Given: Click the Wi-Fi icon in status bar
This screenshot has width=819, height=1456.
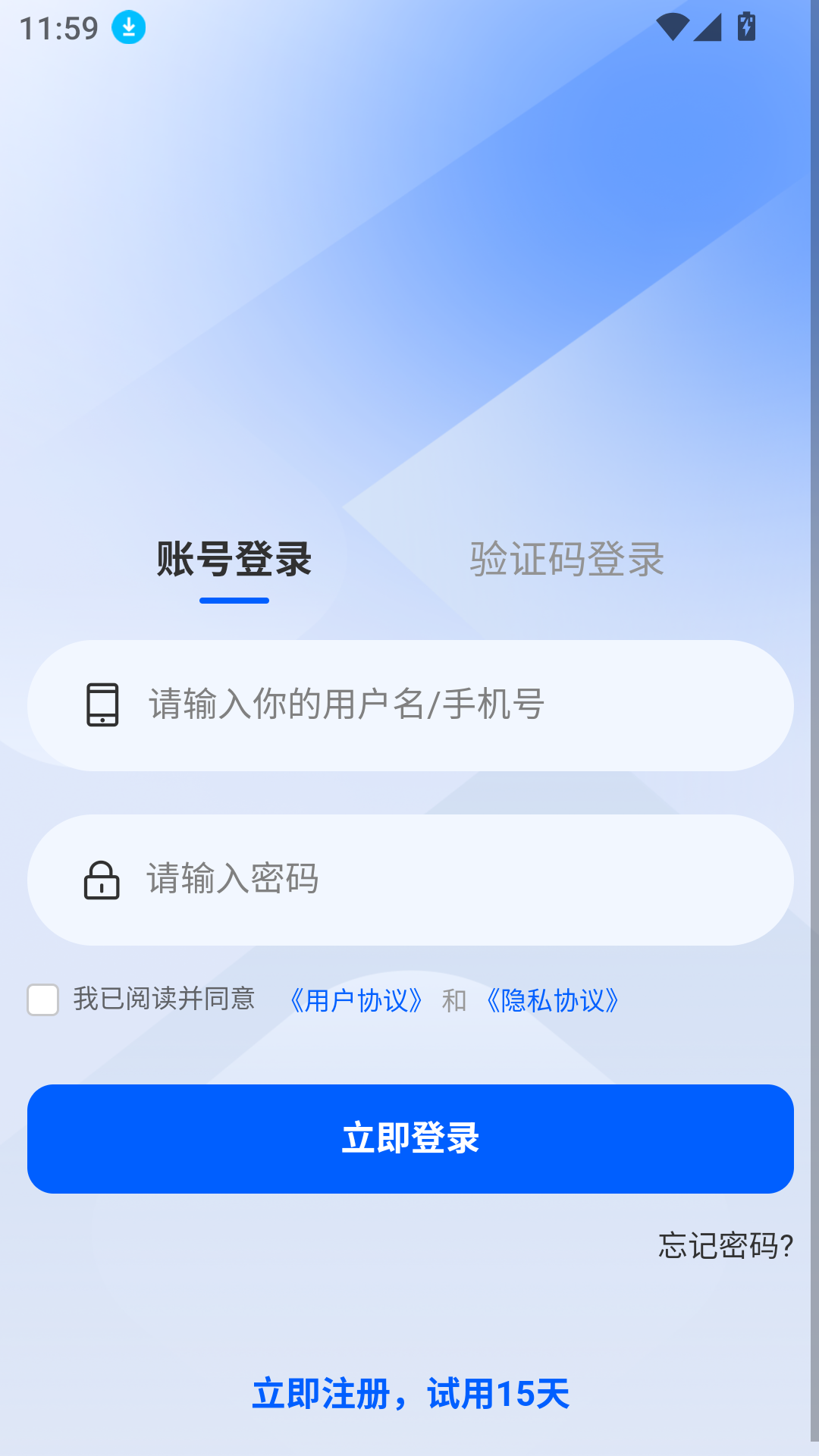Looking at the screenshot, I should [x=673, y=25].
